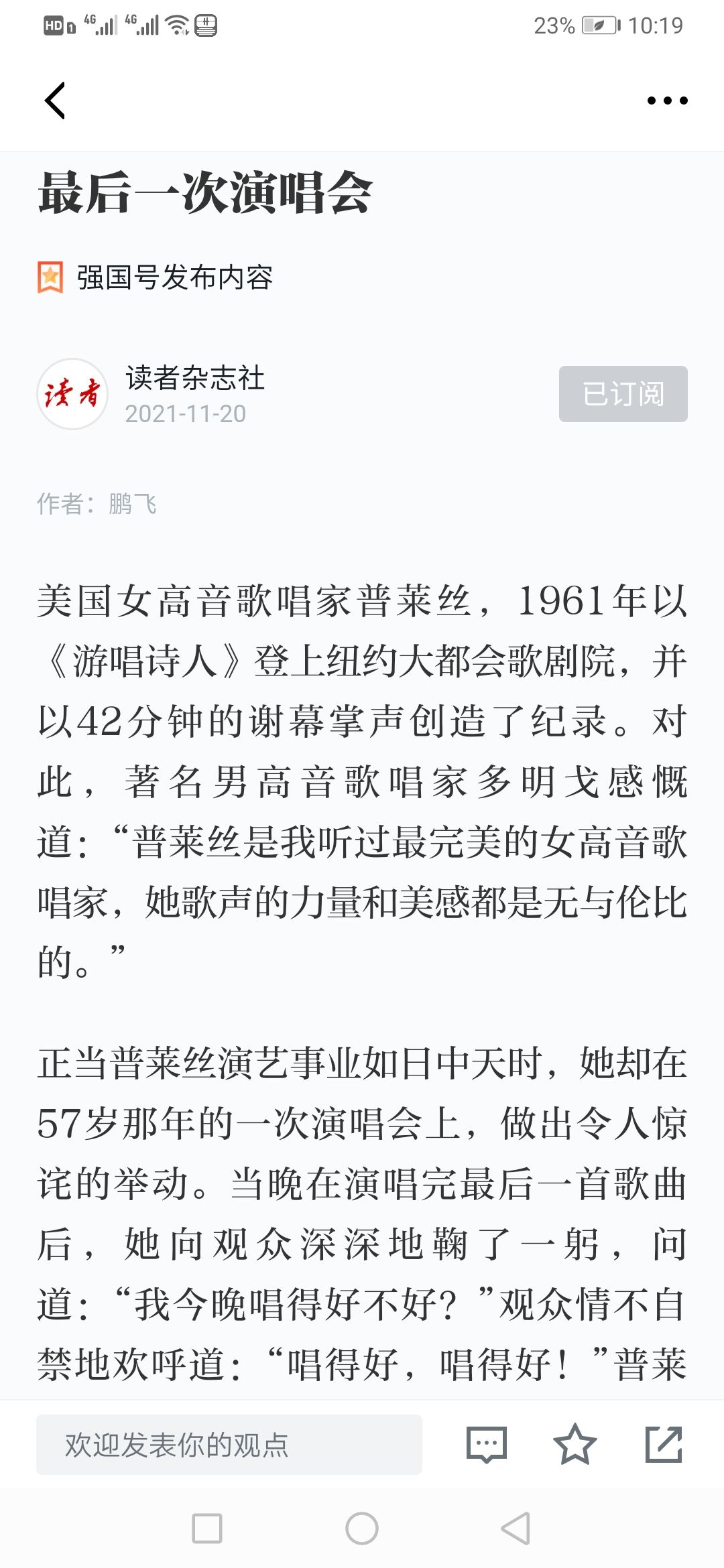Go back using the top-left arrow

coord(55,101)
